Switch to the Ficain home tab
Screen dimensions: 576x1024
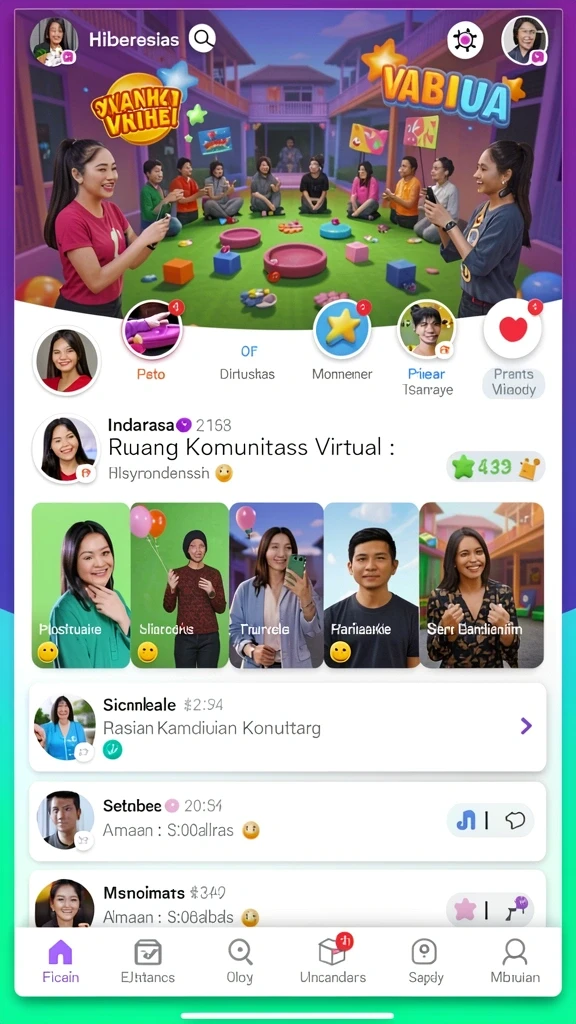[61, 961]
